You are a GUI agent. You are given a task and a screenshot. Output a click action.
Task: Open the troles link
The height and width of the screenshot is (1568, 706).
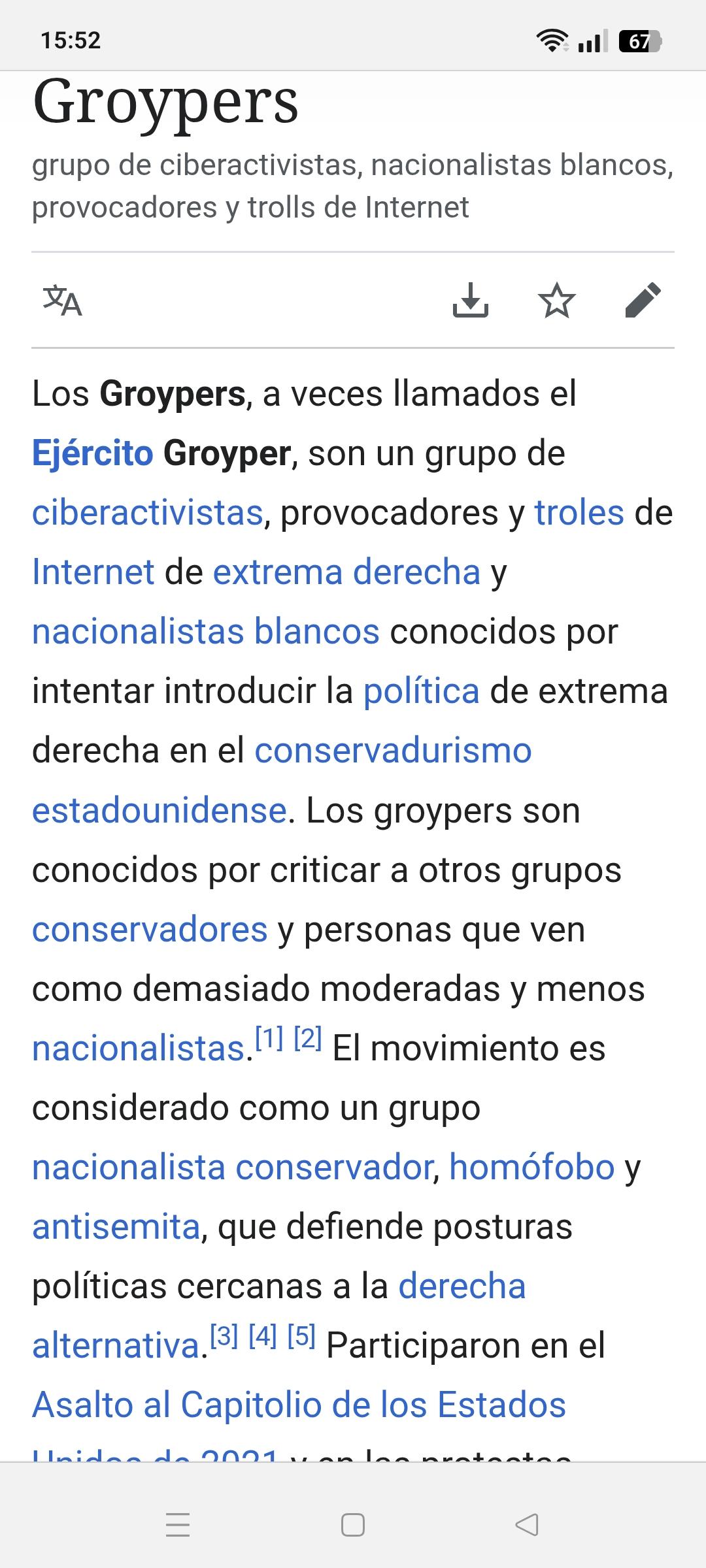tap(579, 512)
